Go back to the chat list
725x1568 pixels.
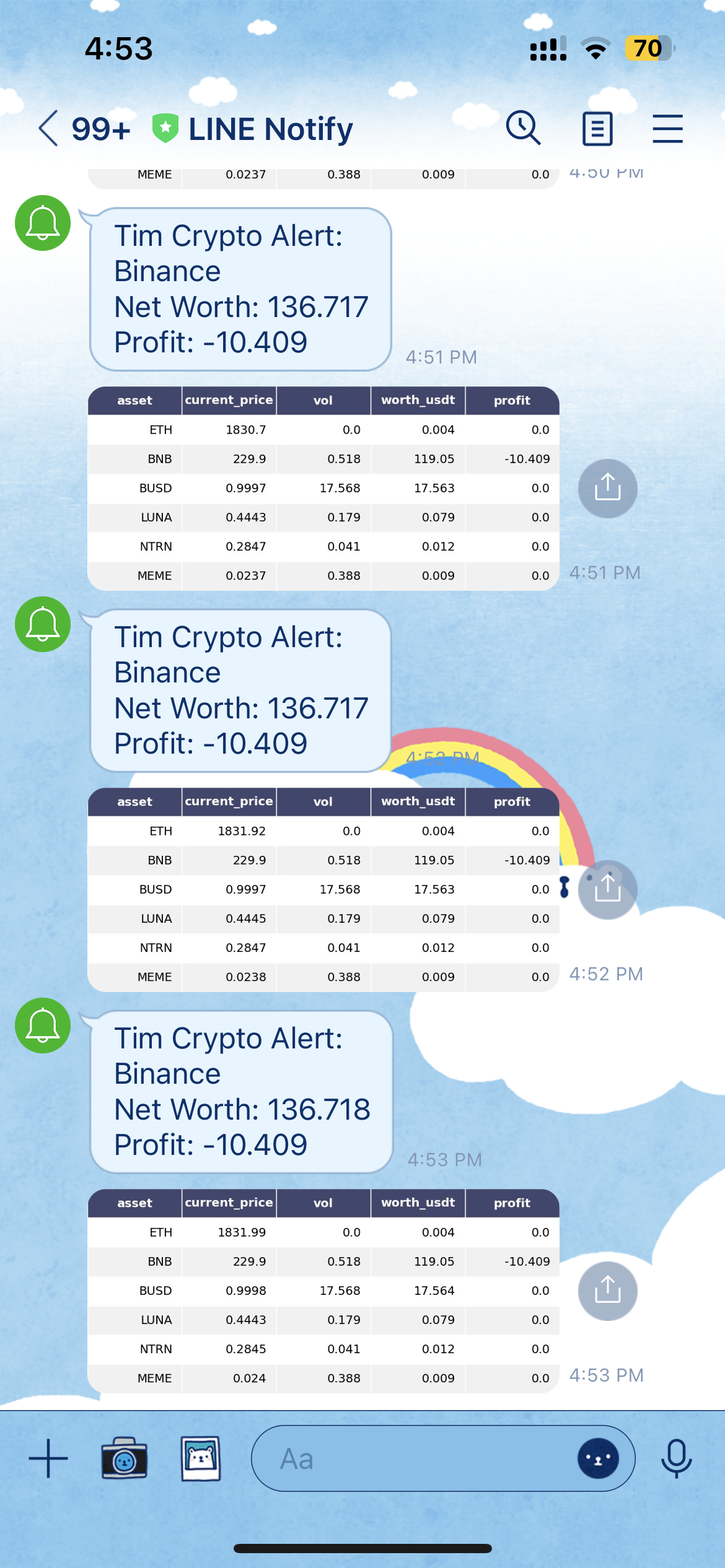50,129
